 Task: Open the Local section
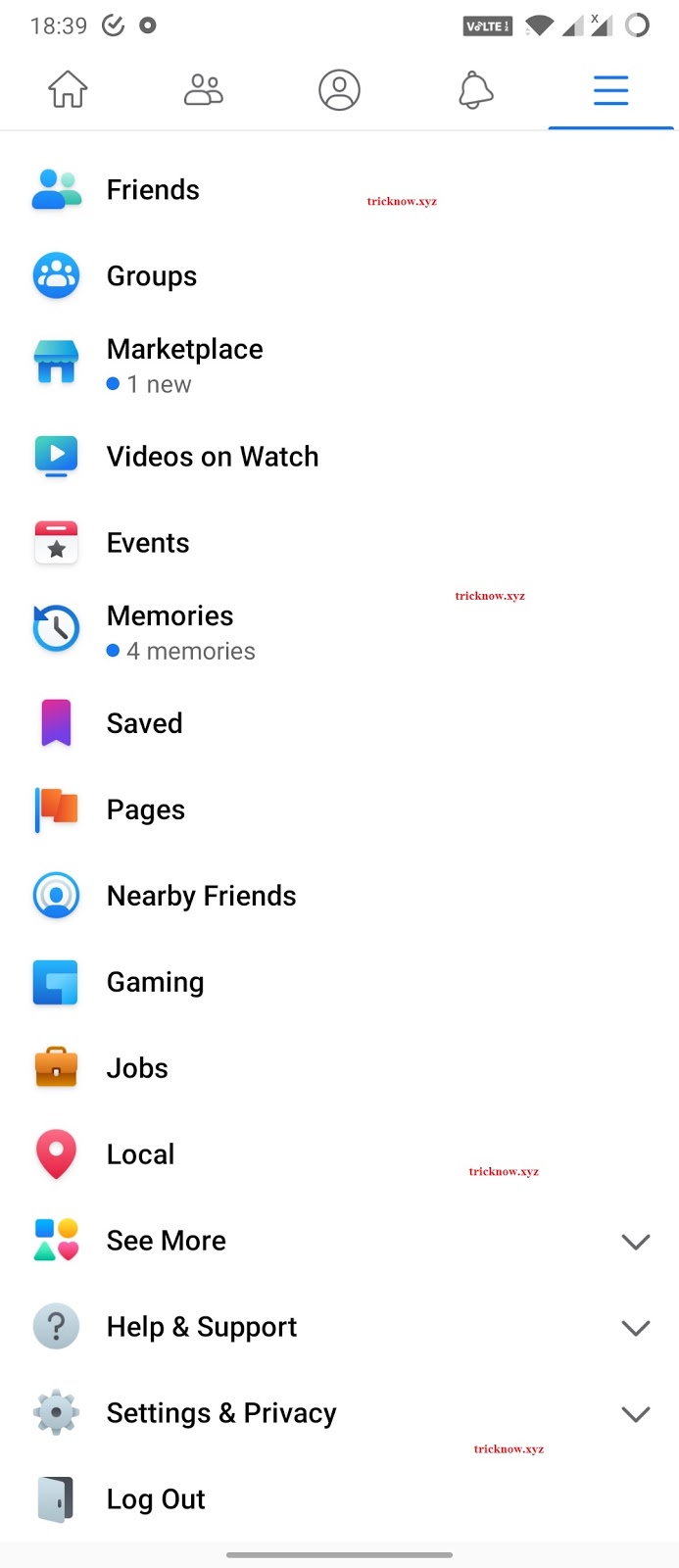[x=140, y=1154]
